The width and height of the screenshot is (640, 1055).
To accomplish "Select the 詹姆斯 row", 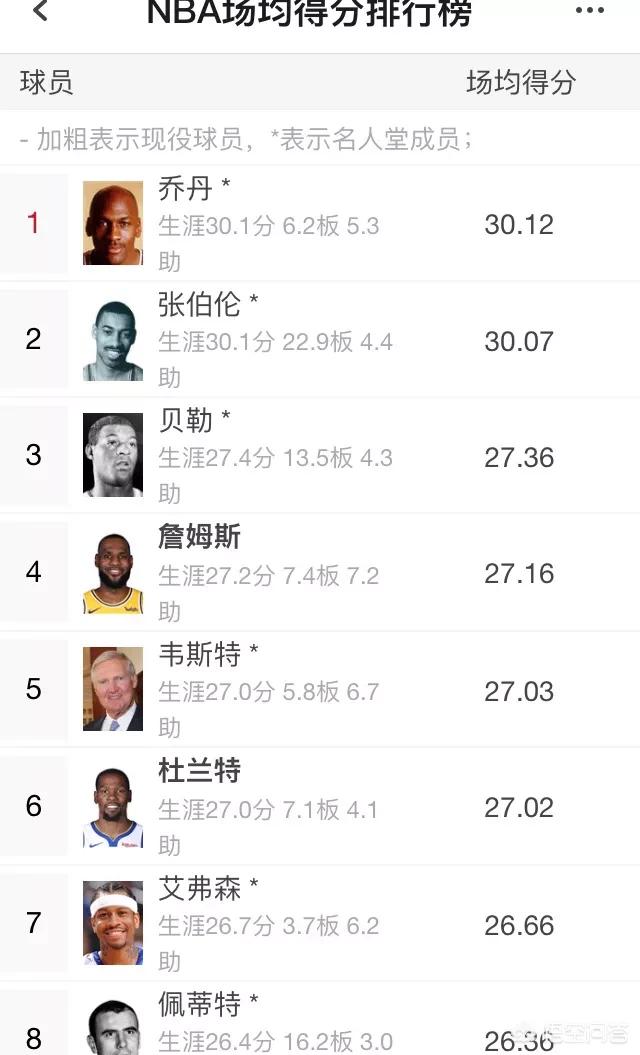I will pyautogui.click(x=320, y=572).
